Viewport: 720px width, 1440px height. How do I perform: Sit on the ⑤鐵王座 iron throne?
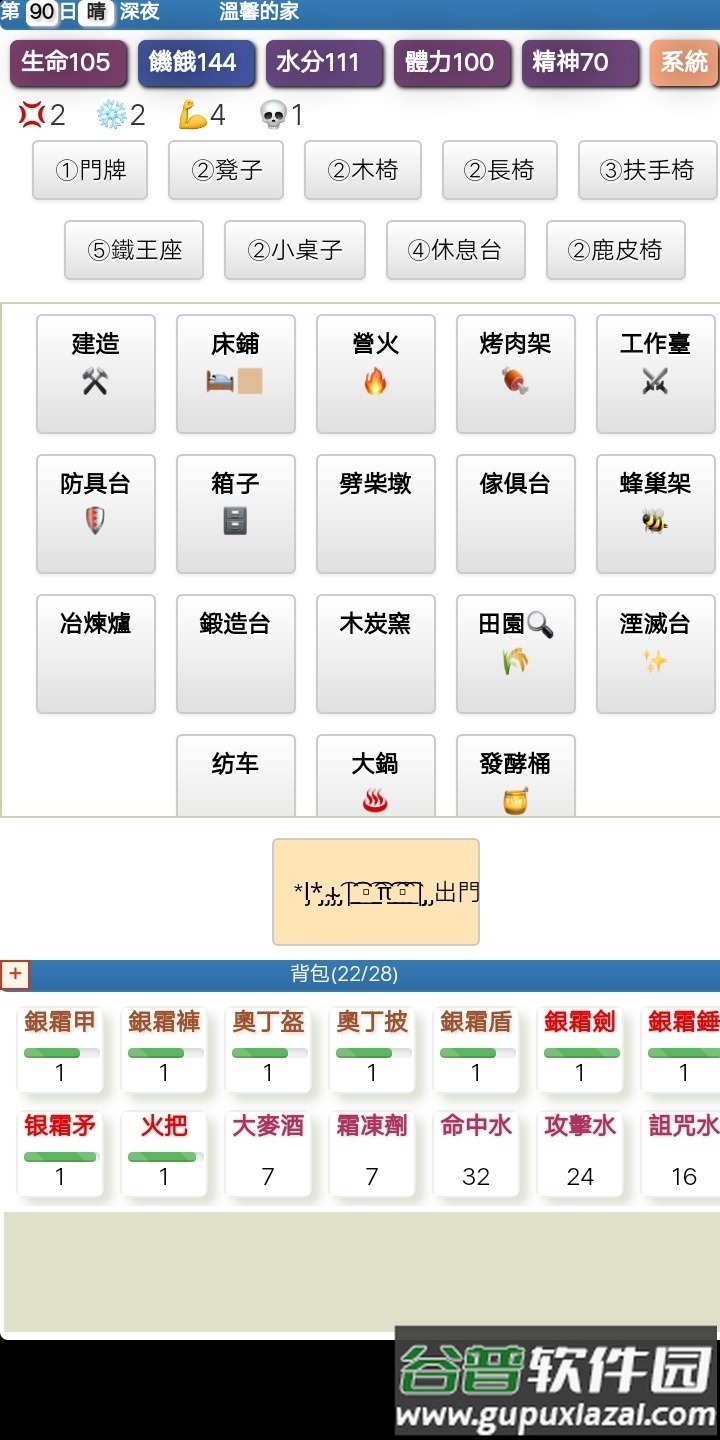133,250
